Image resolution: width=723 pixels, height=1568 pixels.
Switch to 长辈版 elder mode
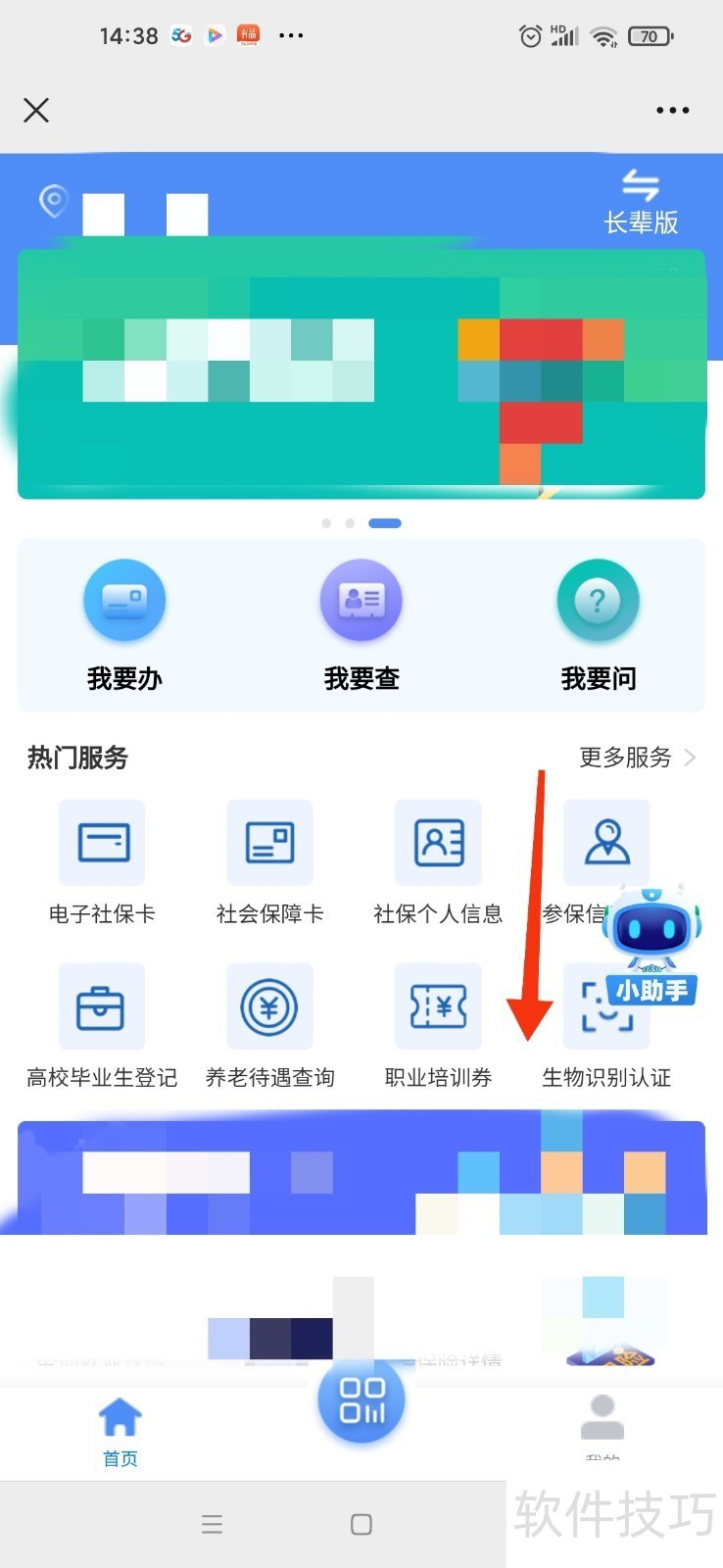click(641, 203)
